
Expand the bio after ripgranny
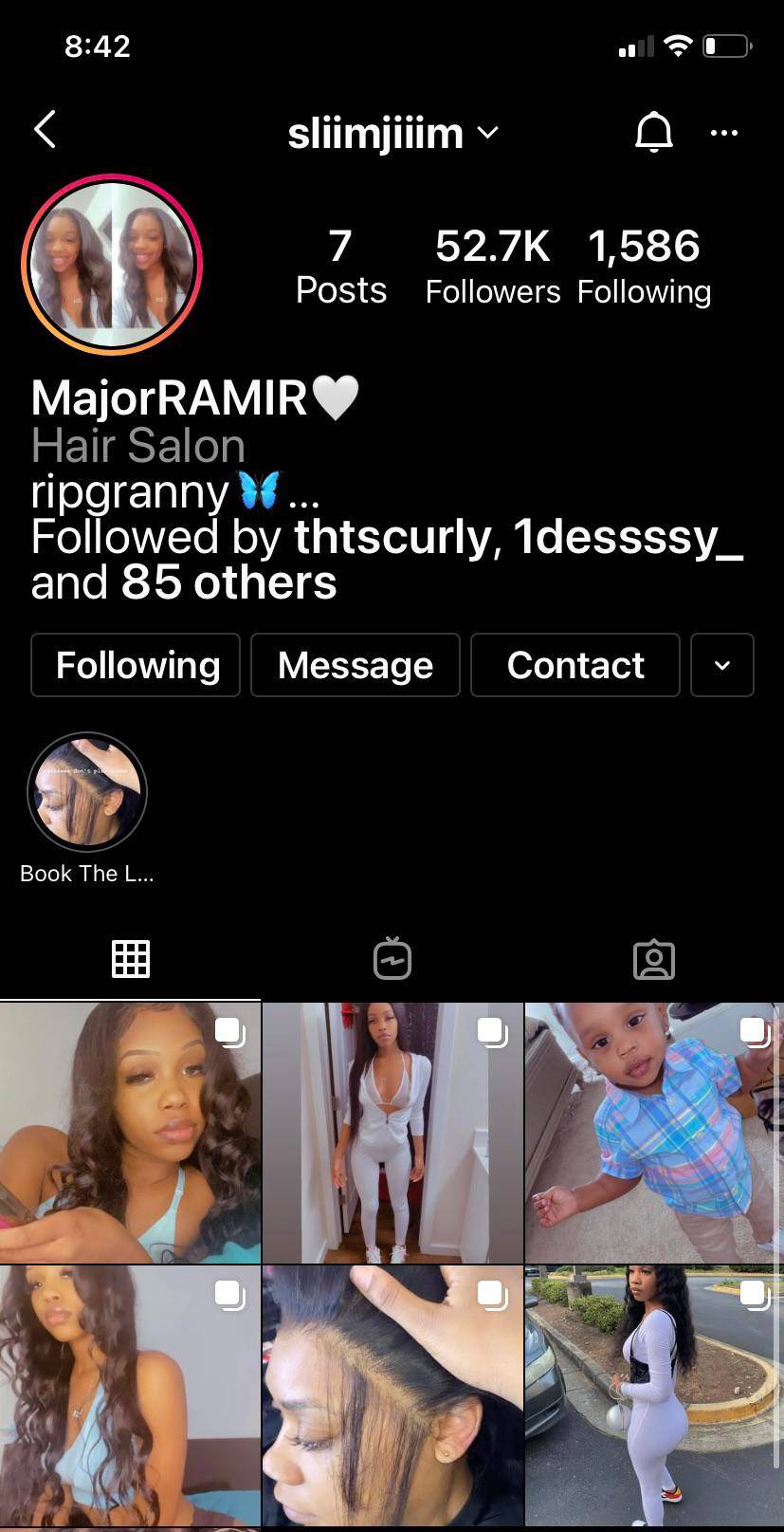coord(304,493)
